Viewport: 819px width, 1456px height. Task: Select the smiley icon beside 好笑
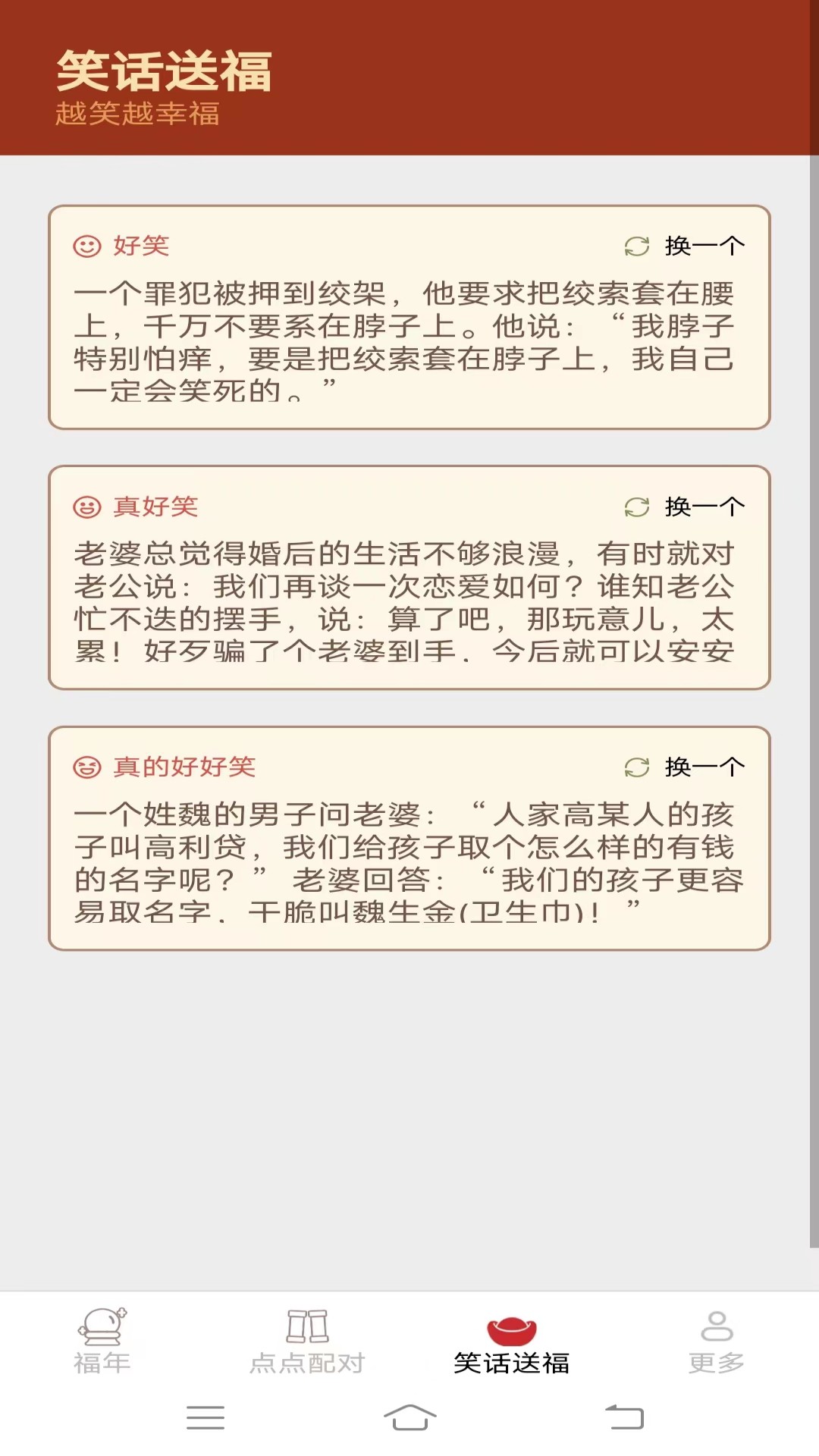pos(86,244)
